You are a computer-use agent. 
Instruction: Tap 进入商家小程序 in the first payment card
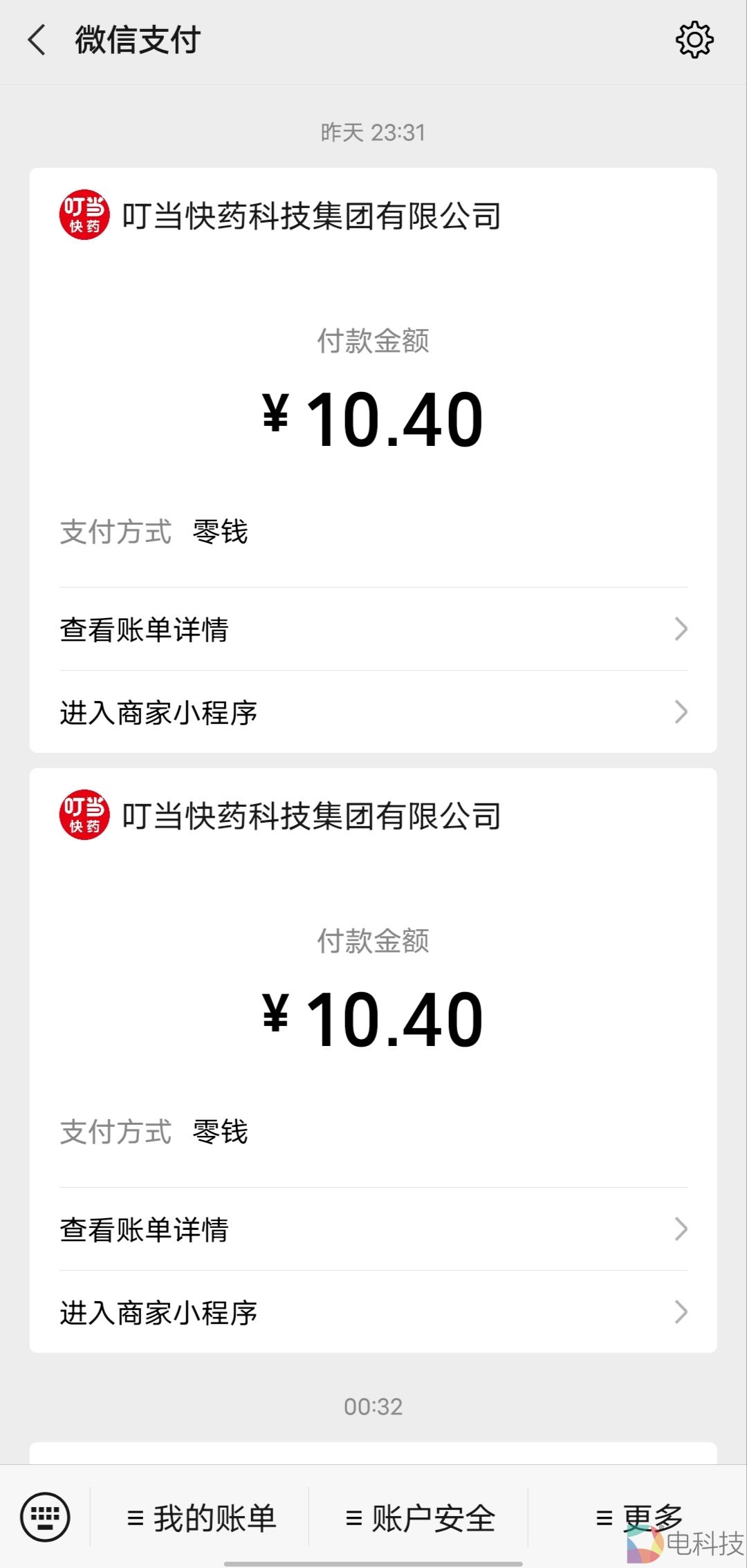pos(373,712)
